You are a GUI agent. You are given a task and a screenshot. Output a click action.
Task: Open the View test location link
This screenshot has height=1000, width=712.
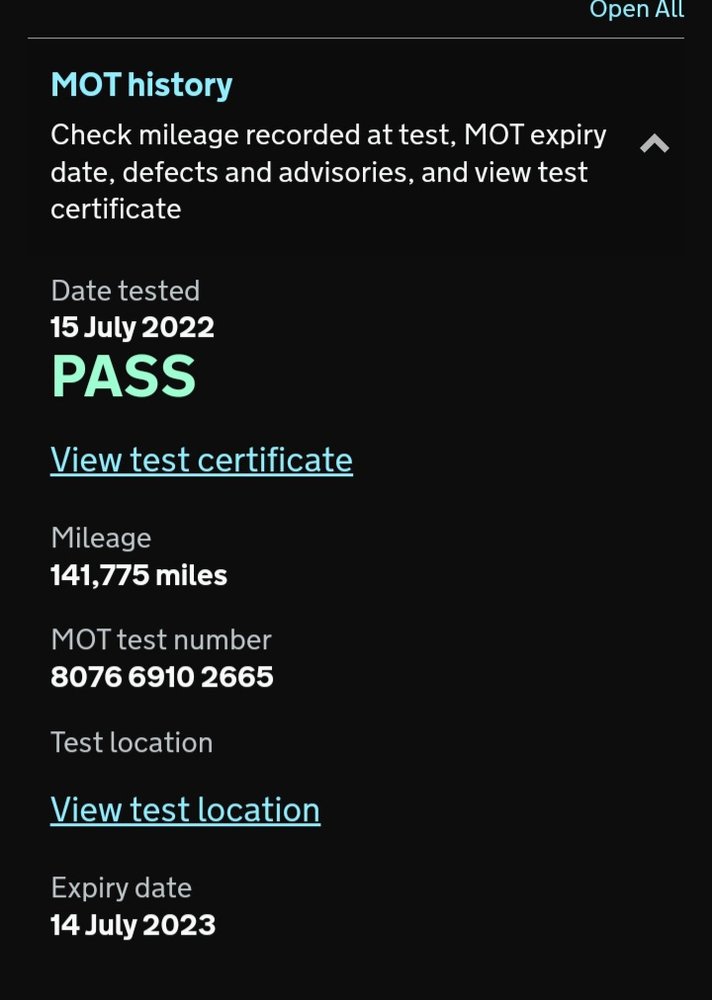point(185,810)
